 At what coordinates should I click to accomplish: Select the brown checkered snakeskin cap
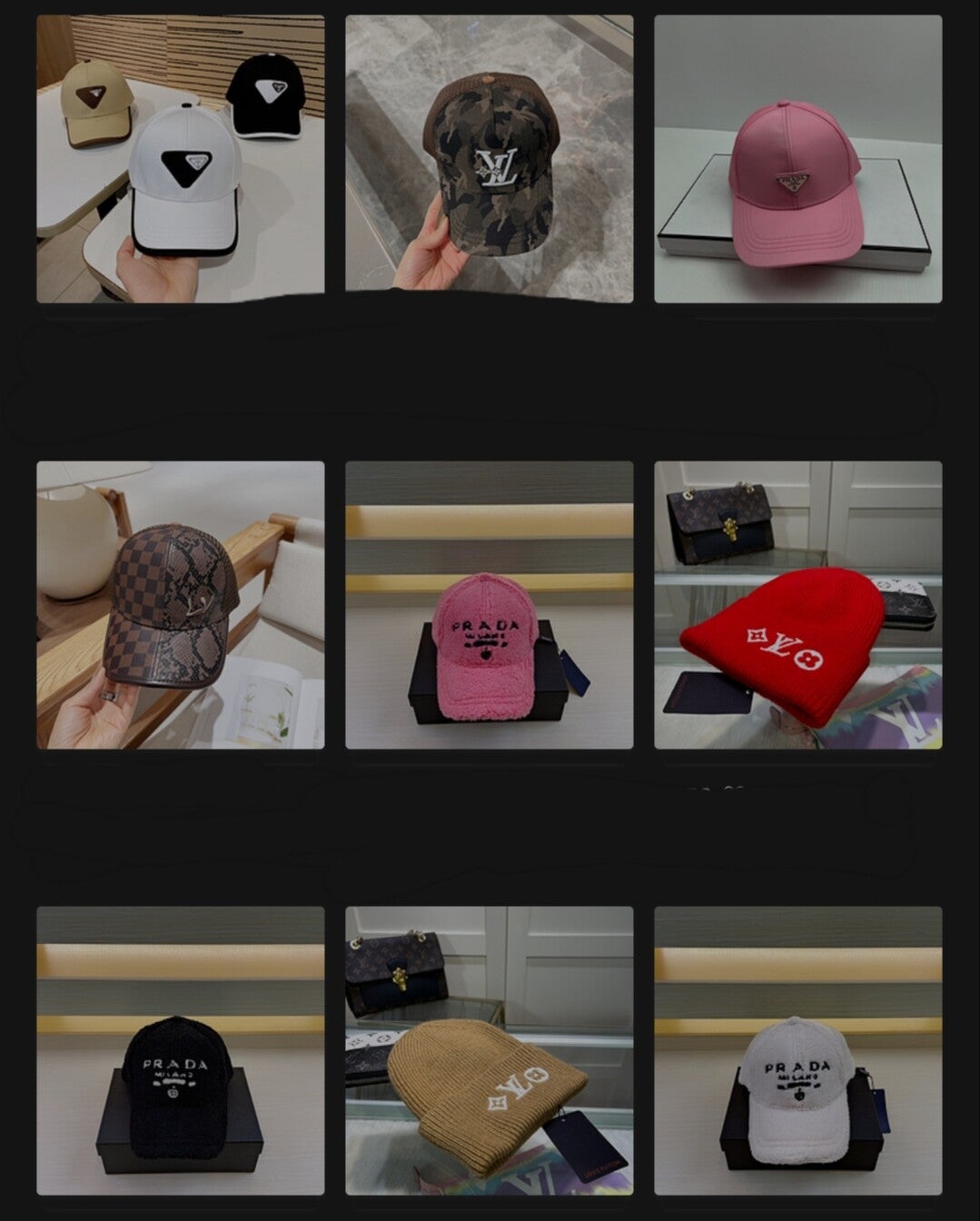[x=180, y=605]
